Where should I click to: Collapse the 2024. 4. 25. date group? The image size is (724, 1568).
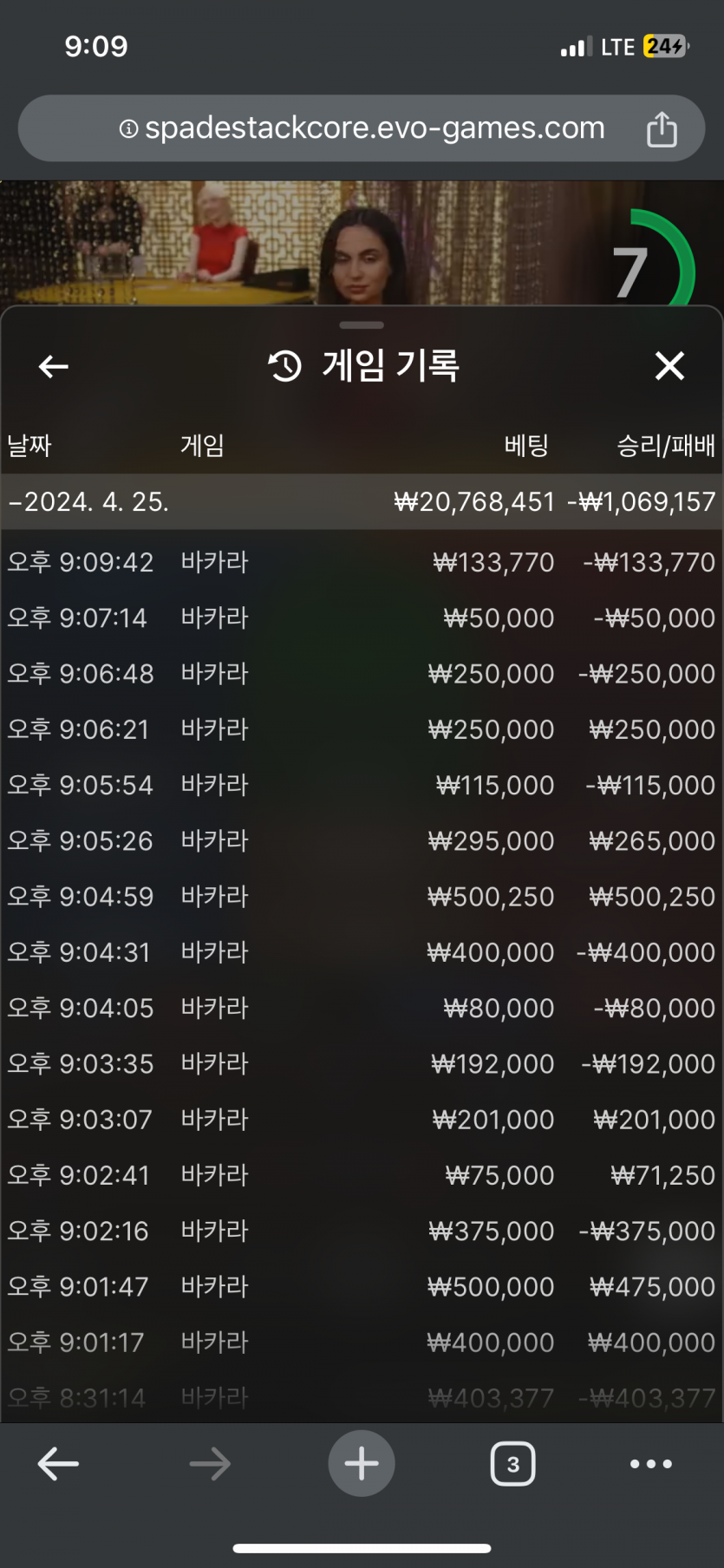(x=87, y=502)
